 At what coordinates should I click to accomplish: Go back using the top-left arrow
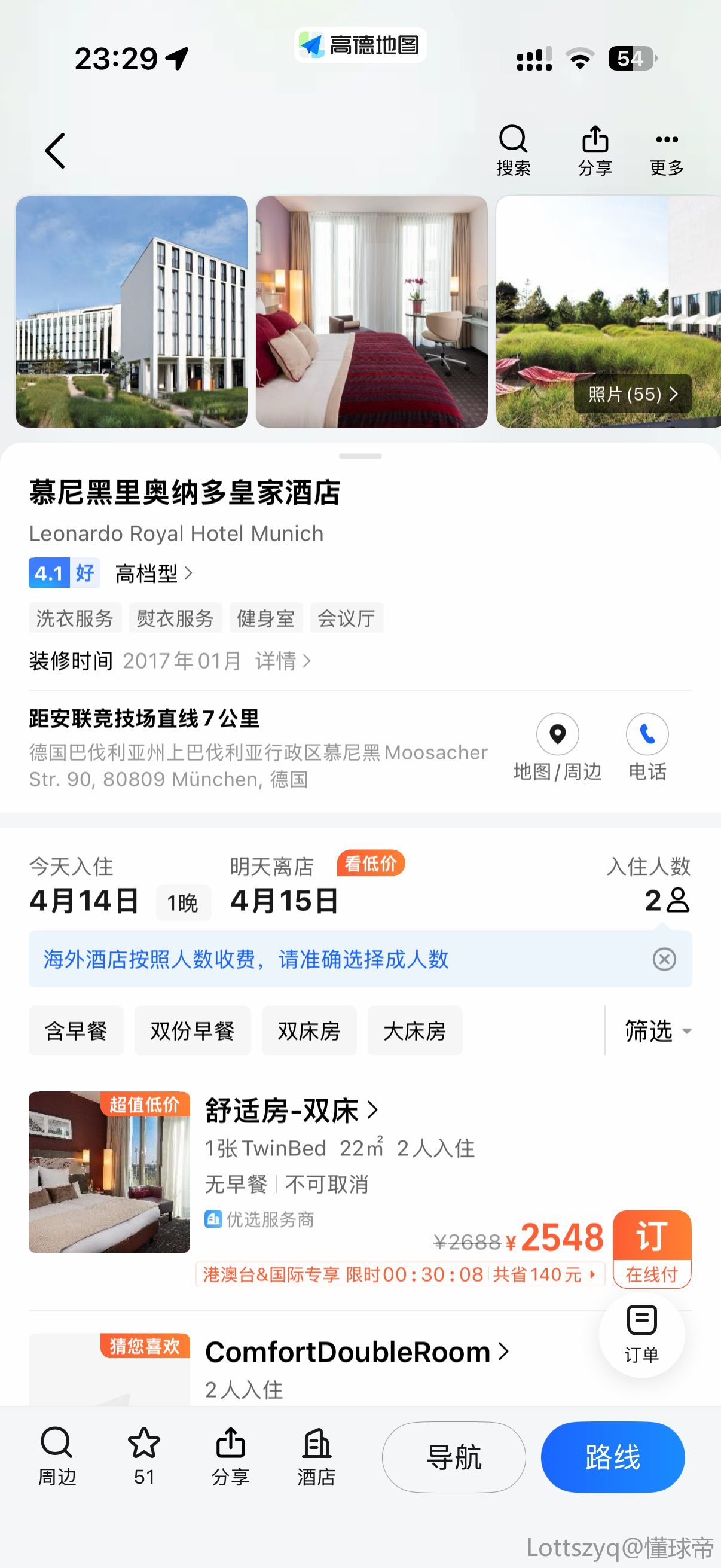tap(56, 150)
